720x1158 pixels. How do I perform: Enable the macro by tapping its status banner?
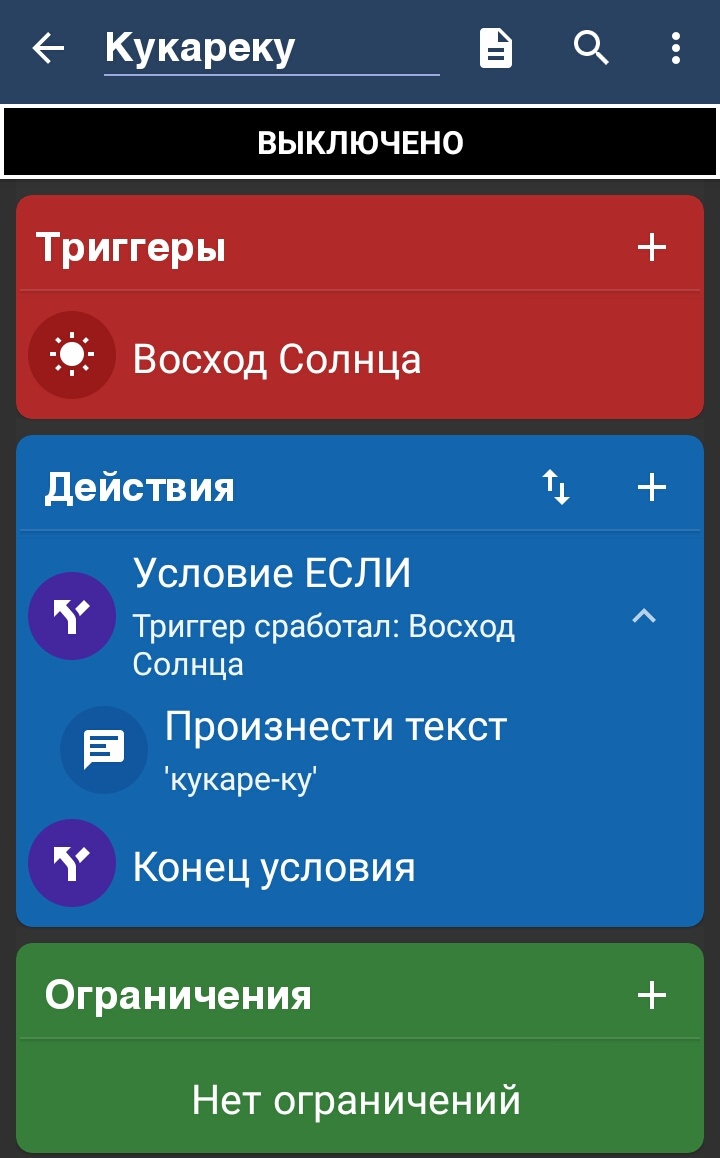[x=360, y=142]
